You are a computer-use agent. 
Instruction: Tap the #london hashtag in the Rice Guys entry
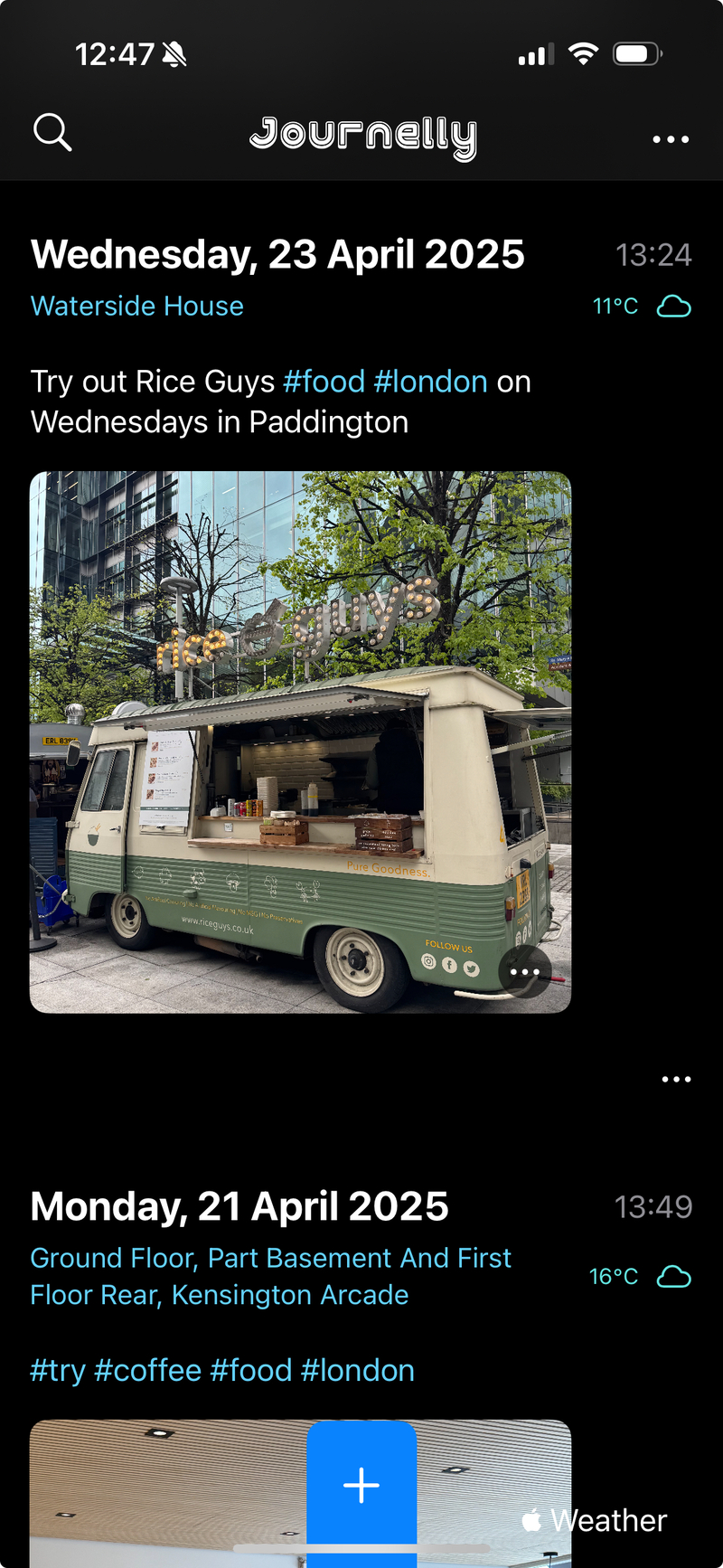[430, 382]
